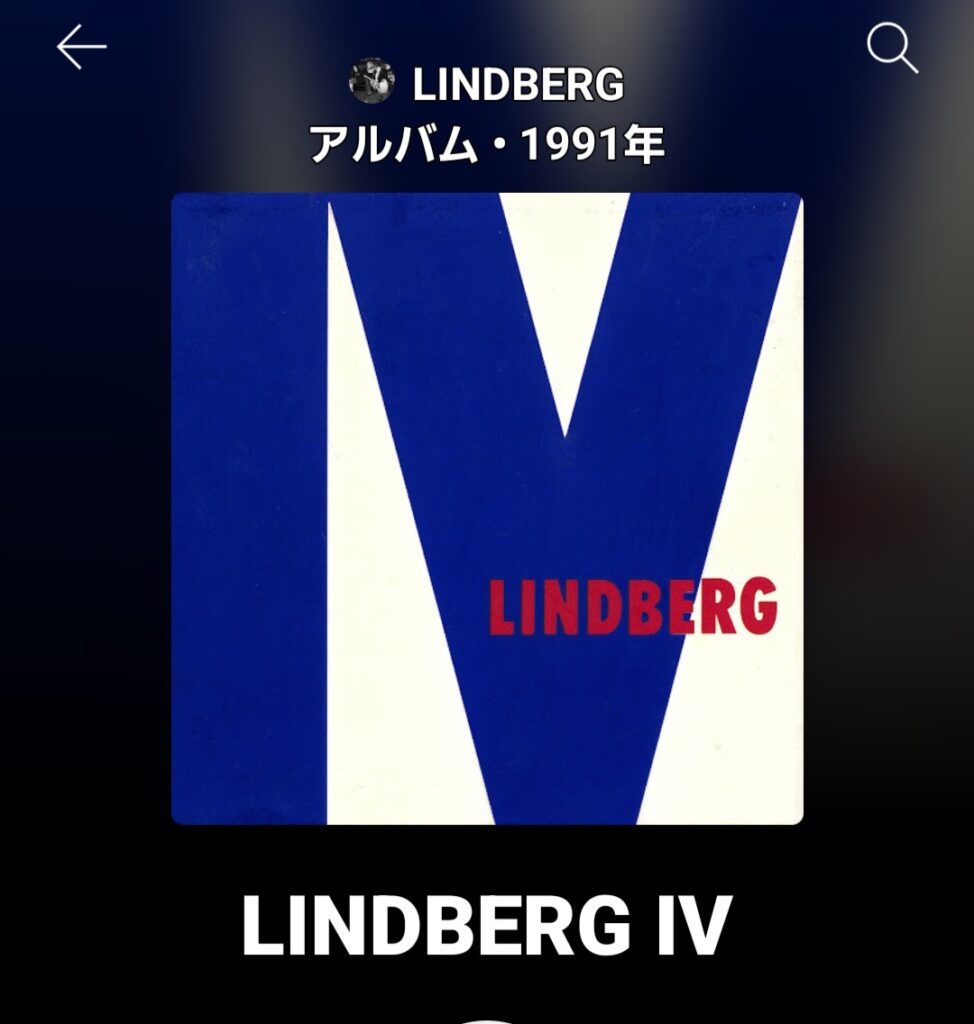Go back using the arrow icon
The width and height of the screenshot is (974, 1024).
(81, 47)
